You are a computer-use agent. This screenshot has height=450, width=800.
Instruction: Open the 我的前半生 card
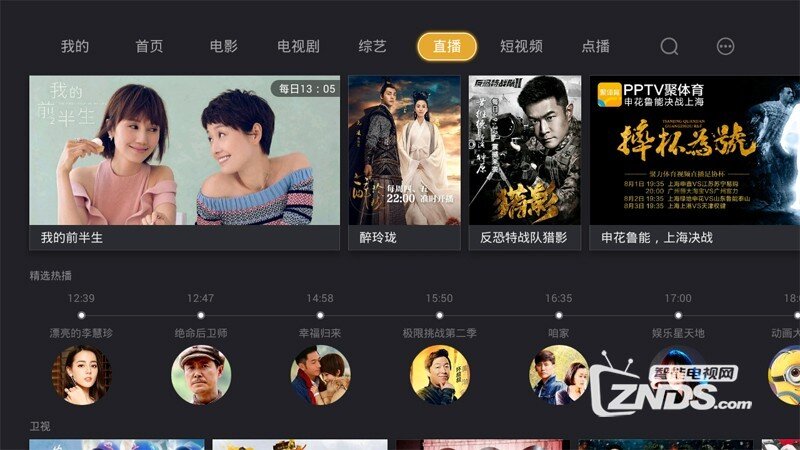(184, 162)
